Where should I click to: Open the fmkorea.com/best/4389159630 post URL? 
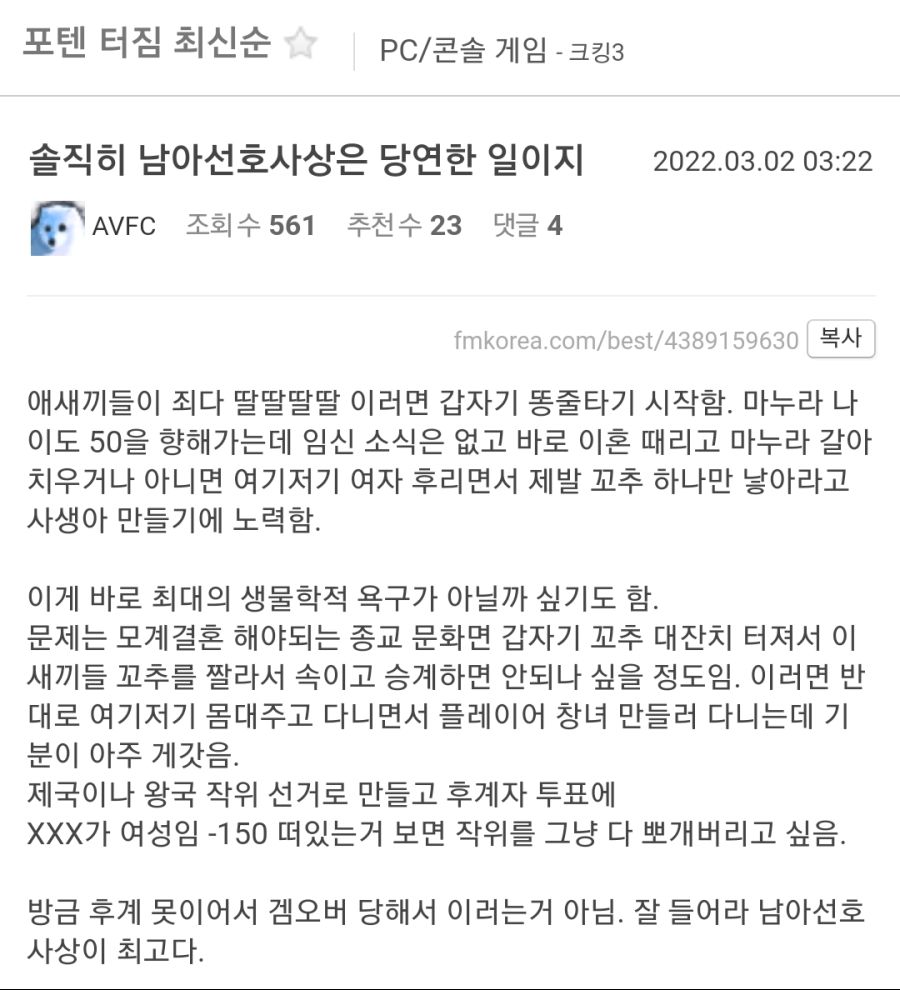626,340
